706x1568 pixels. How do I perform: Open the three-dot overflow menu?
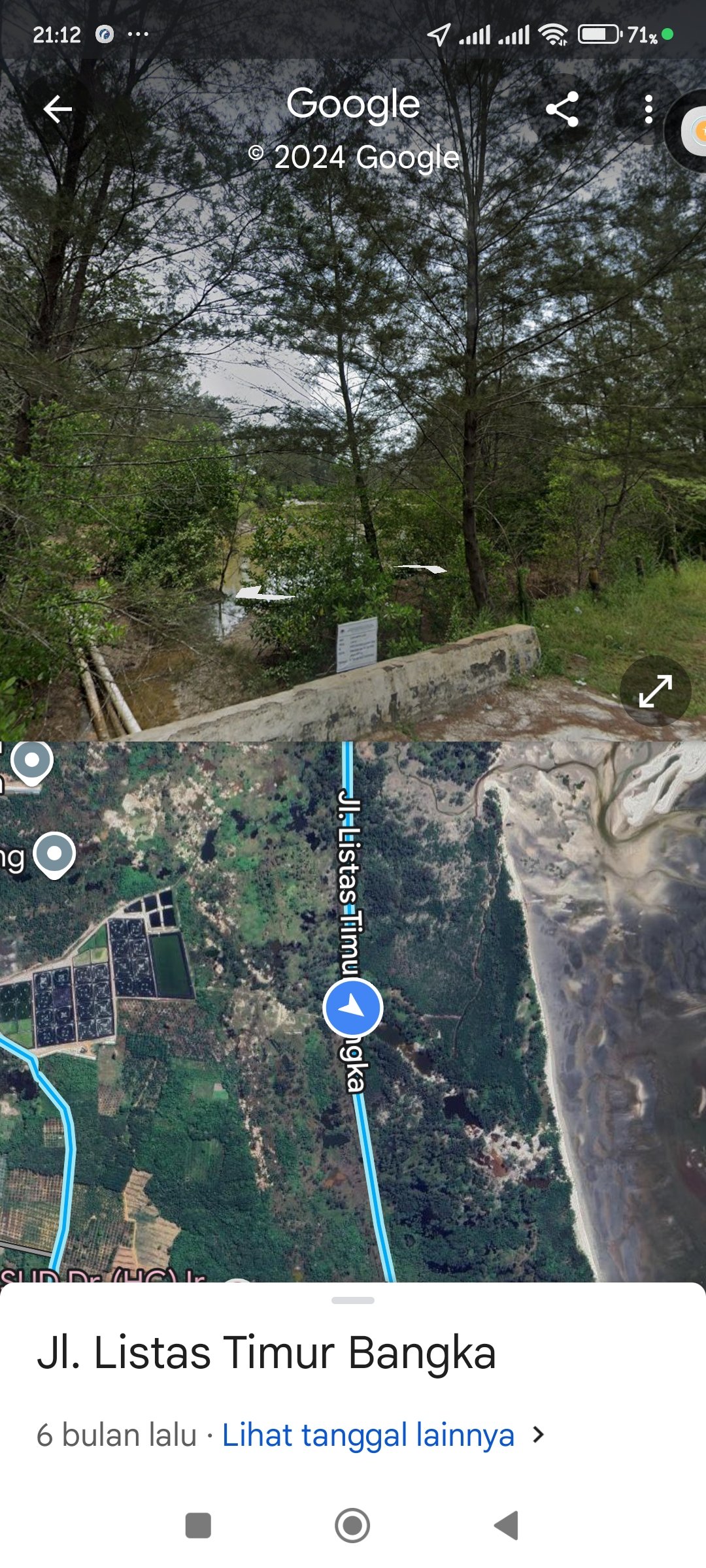(x=648, y=109)
